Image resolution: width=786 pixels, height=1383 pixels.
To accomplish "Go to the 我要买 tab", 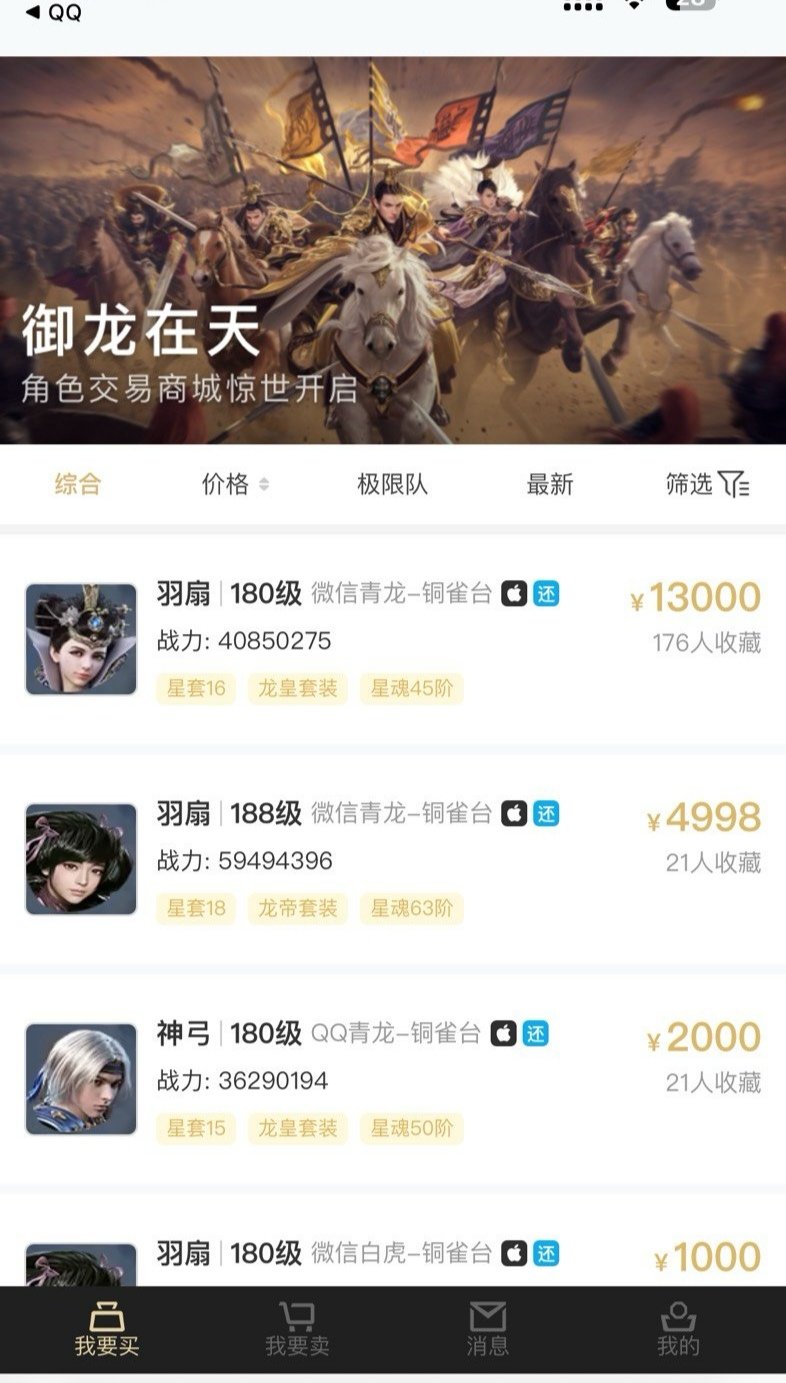I will click(x=106, y=1330).
